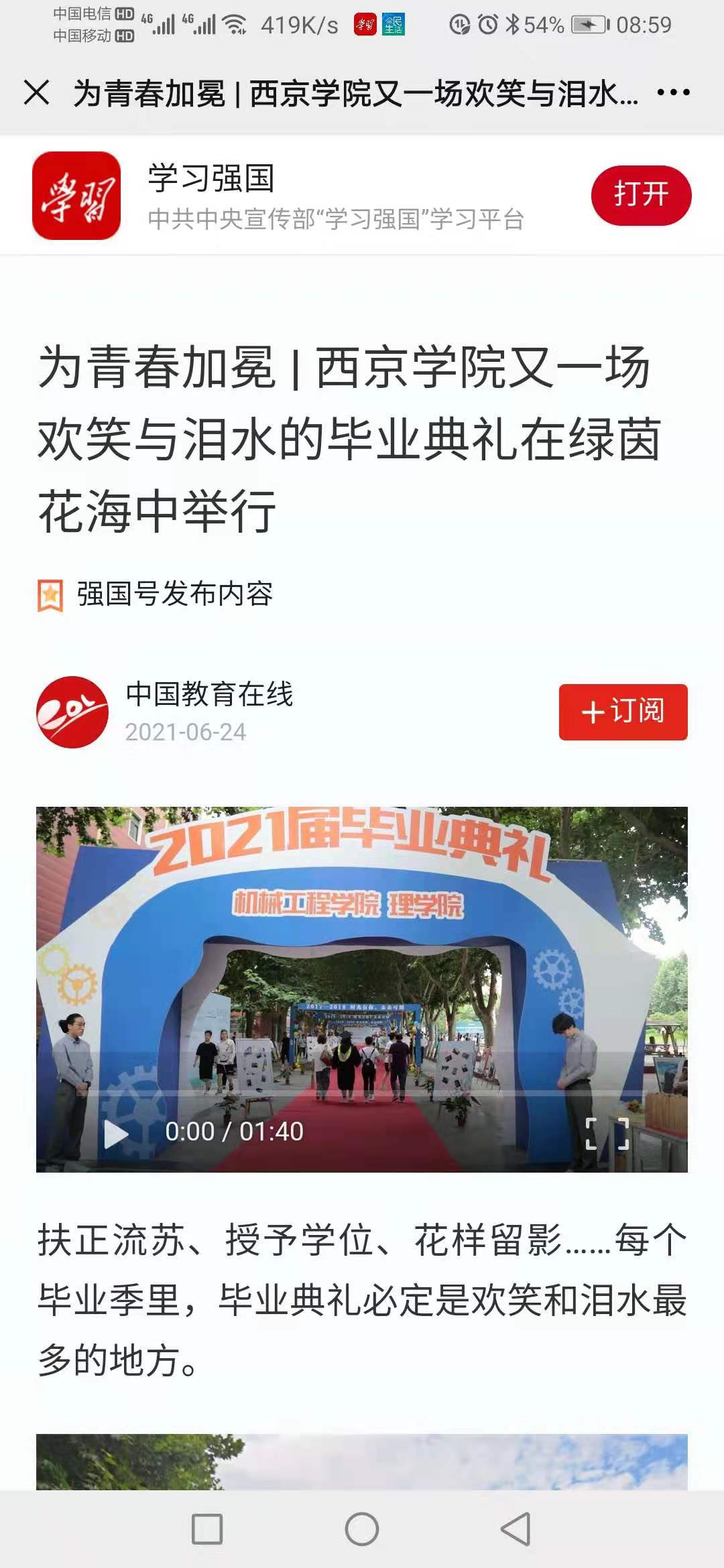Viewport: 724px width, 1568px height.
Task: Open the recent apps overview
Action: [x=207, y=1529]
